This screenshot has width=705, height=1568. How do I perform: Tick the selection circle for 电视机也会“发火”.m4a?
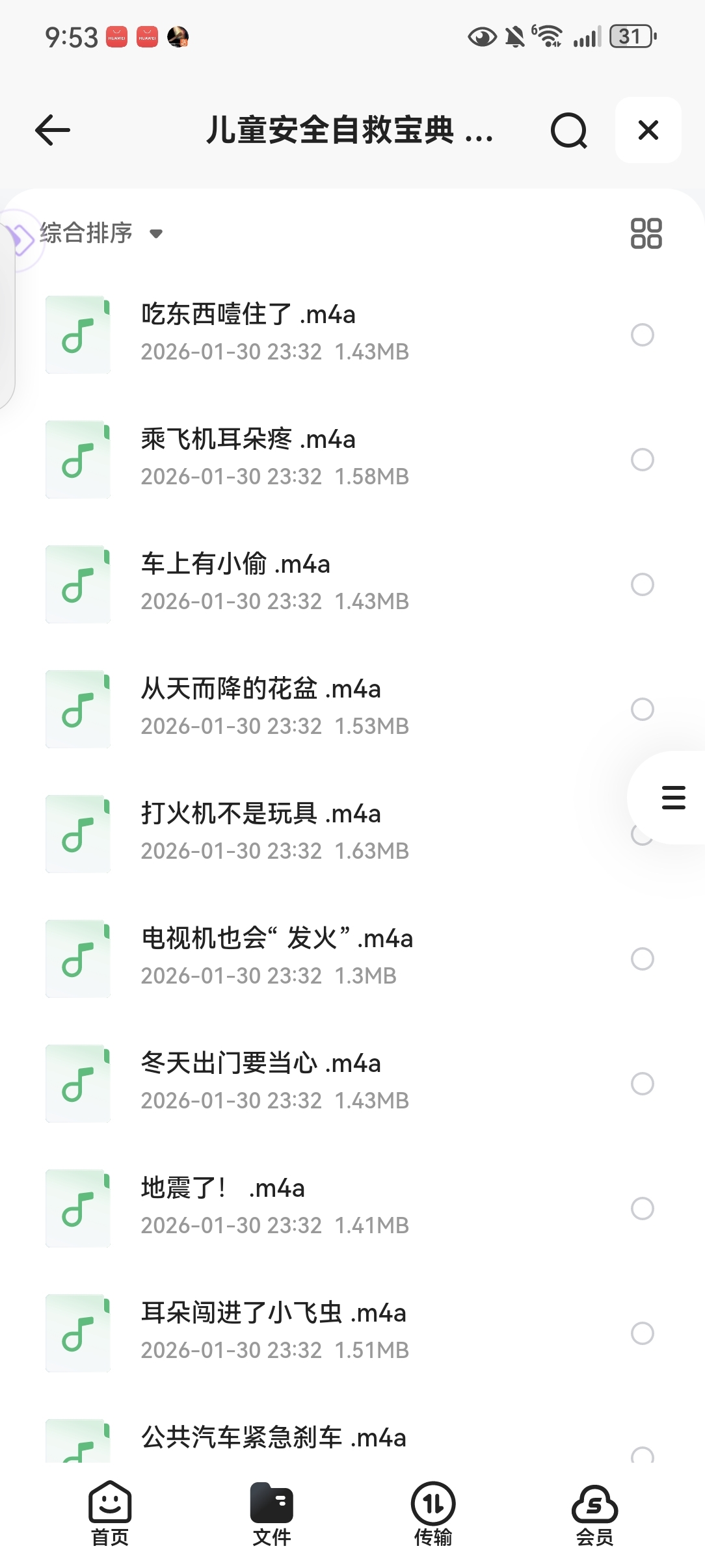642,959
